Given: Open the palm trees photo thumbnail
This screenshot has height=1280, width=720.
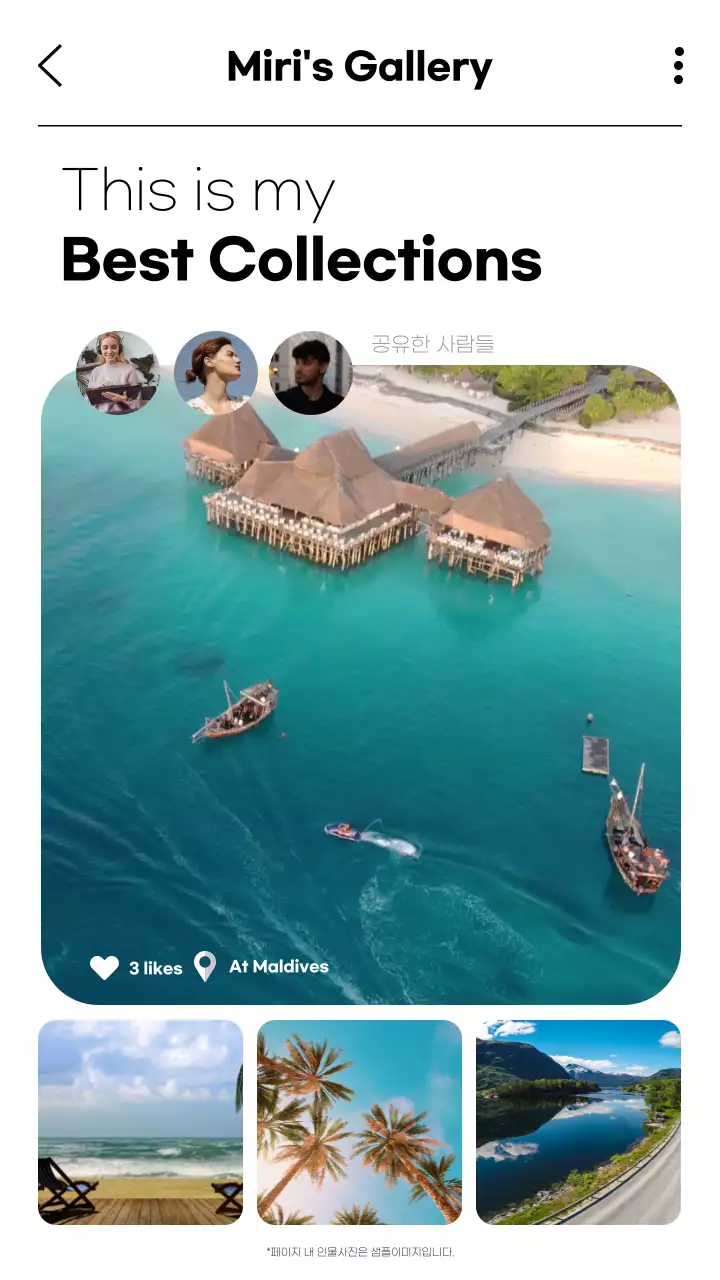Looking at the screenshot, I should (359, 1122).
